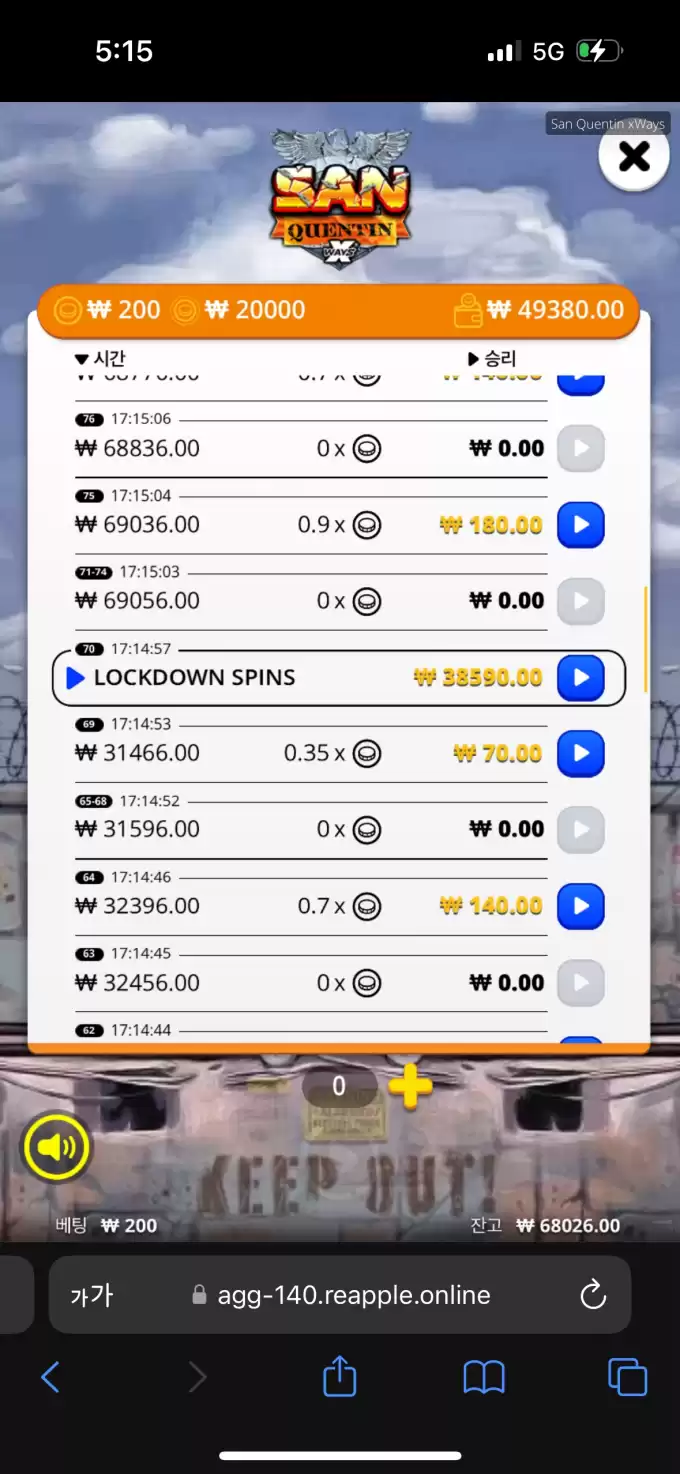Sort history by 시간 column
The height and width of the screenshot is (1474, 680).
(x=100, y=358)
